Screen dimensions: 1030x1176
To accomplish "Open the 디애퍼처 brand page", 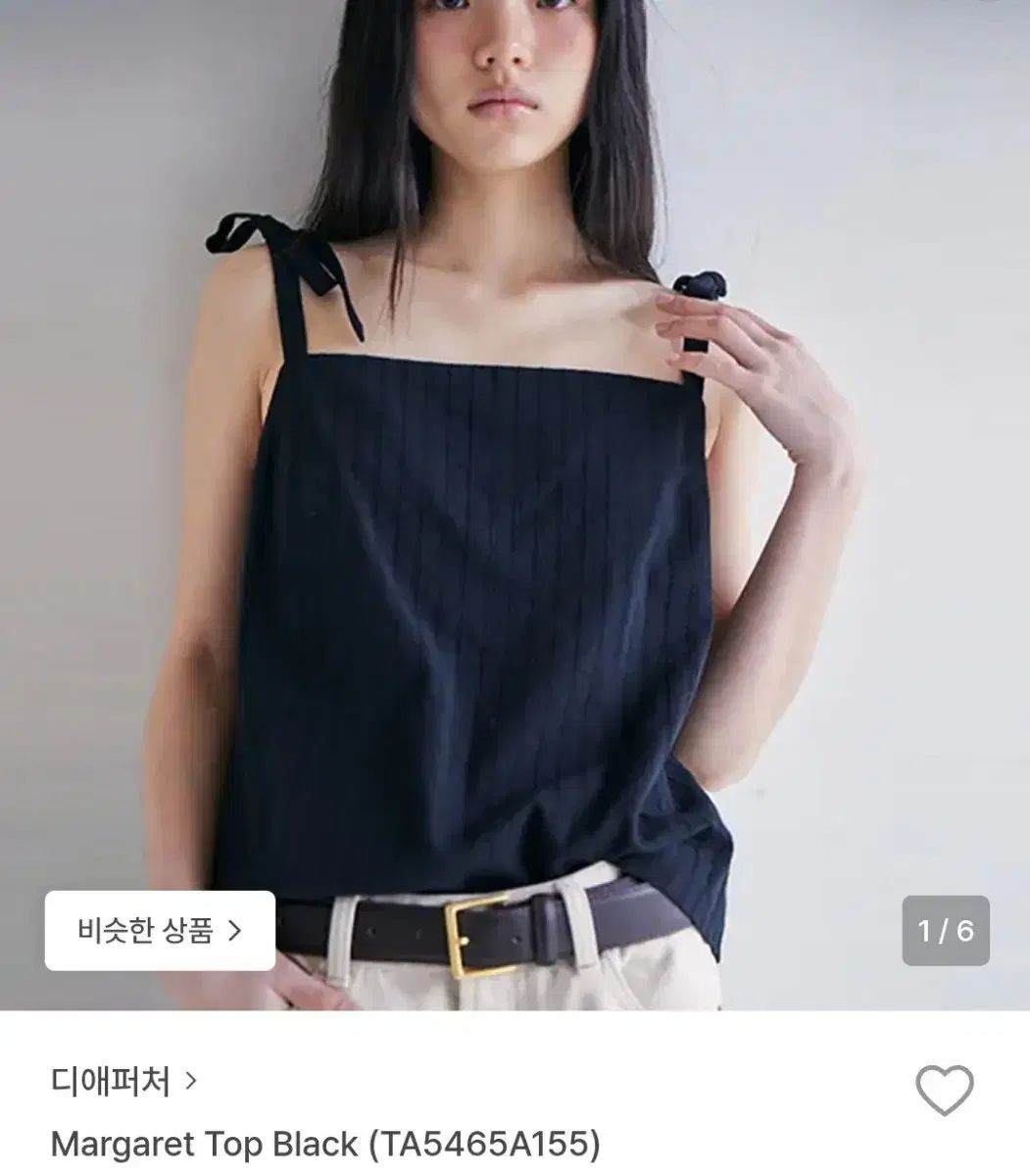I will pos(123,1082).
